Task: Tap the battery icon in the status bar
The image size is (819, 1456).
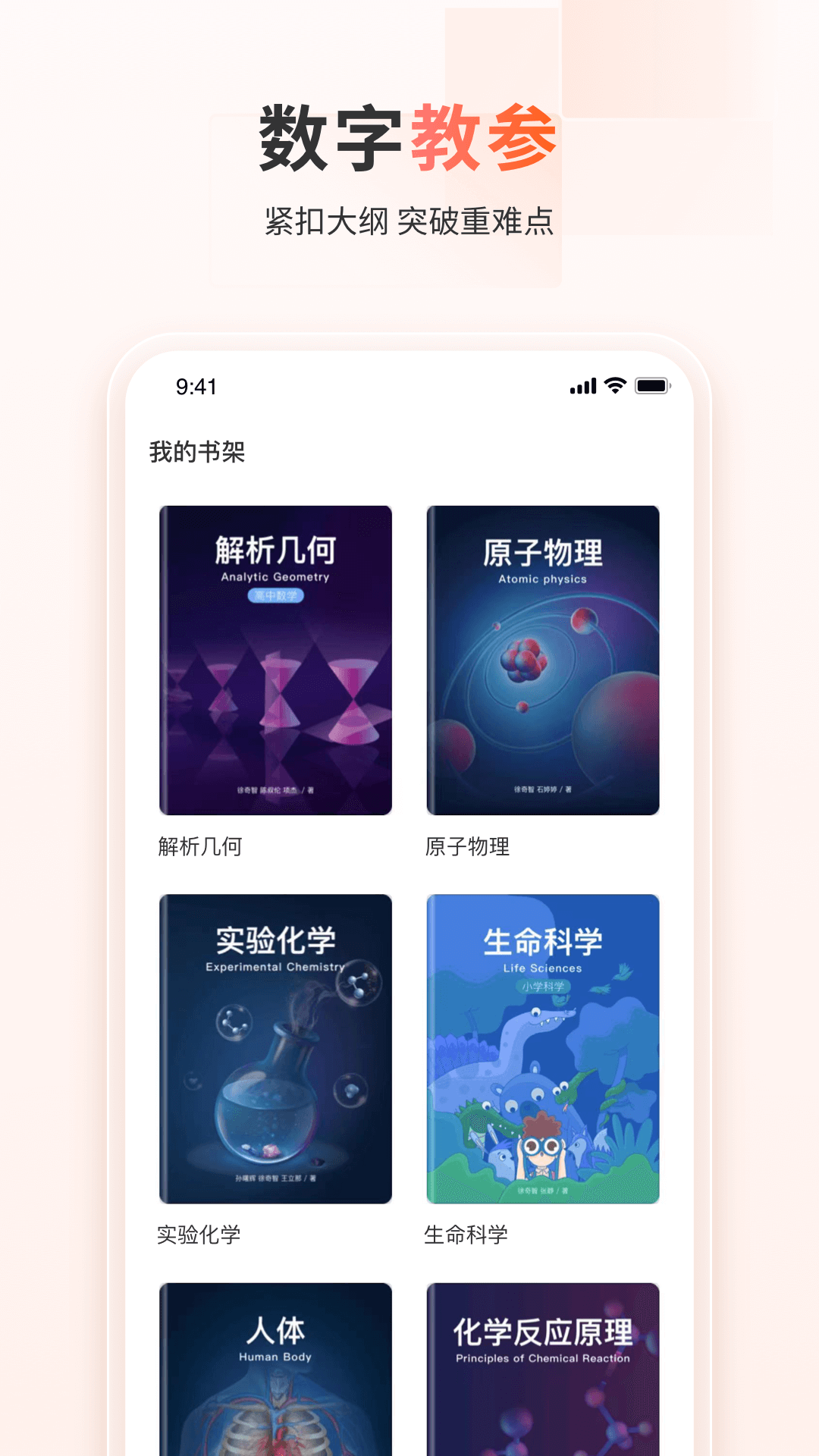Action: (654, 387)
